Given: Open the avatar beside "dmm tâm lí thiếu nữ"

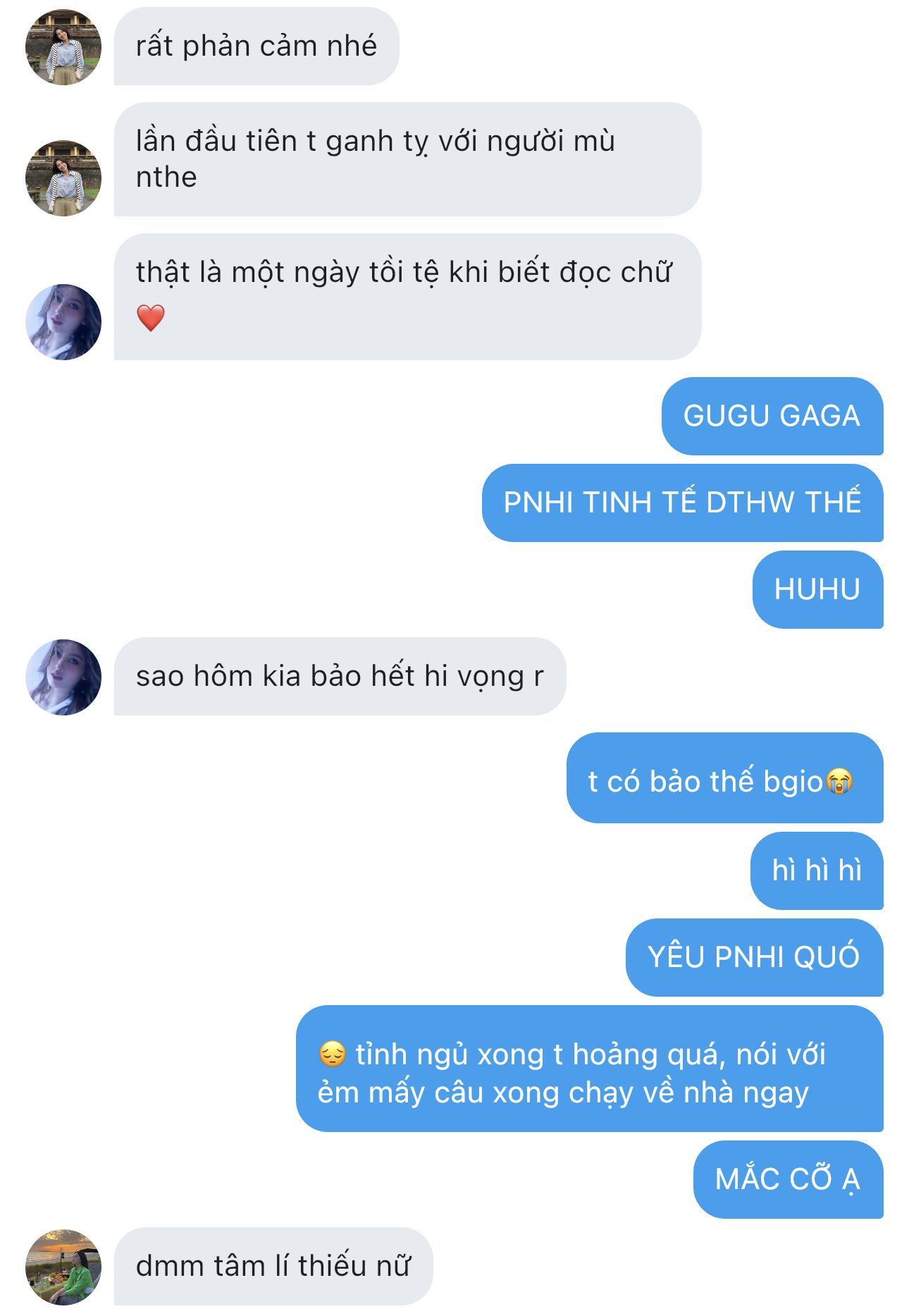Looking at the screenshot, I should click(x=63, y=1267).
